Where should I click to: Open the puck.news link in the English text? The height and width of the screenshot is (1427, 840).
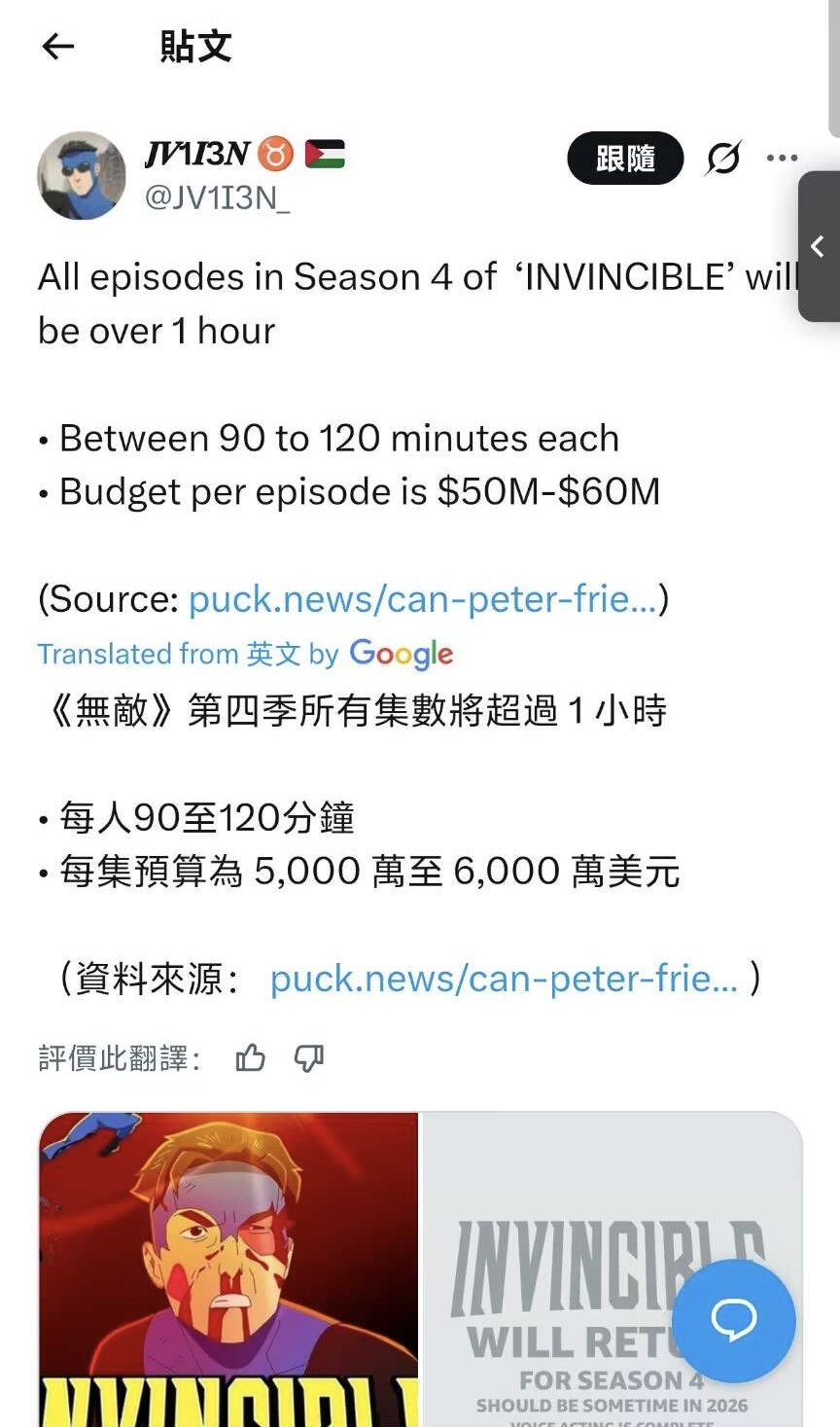click(x=422, y=599)
